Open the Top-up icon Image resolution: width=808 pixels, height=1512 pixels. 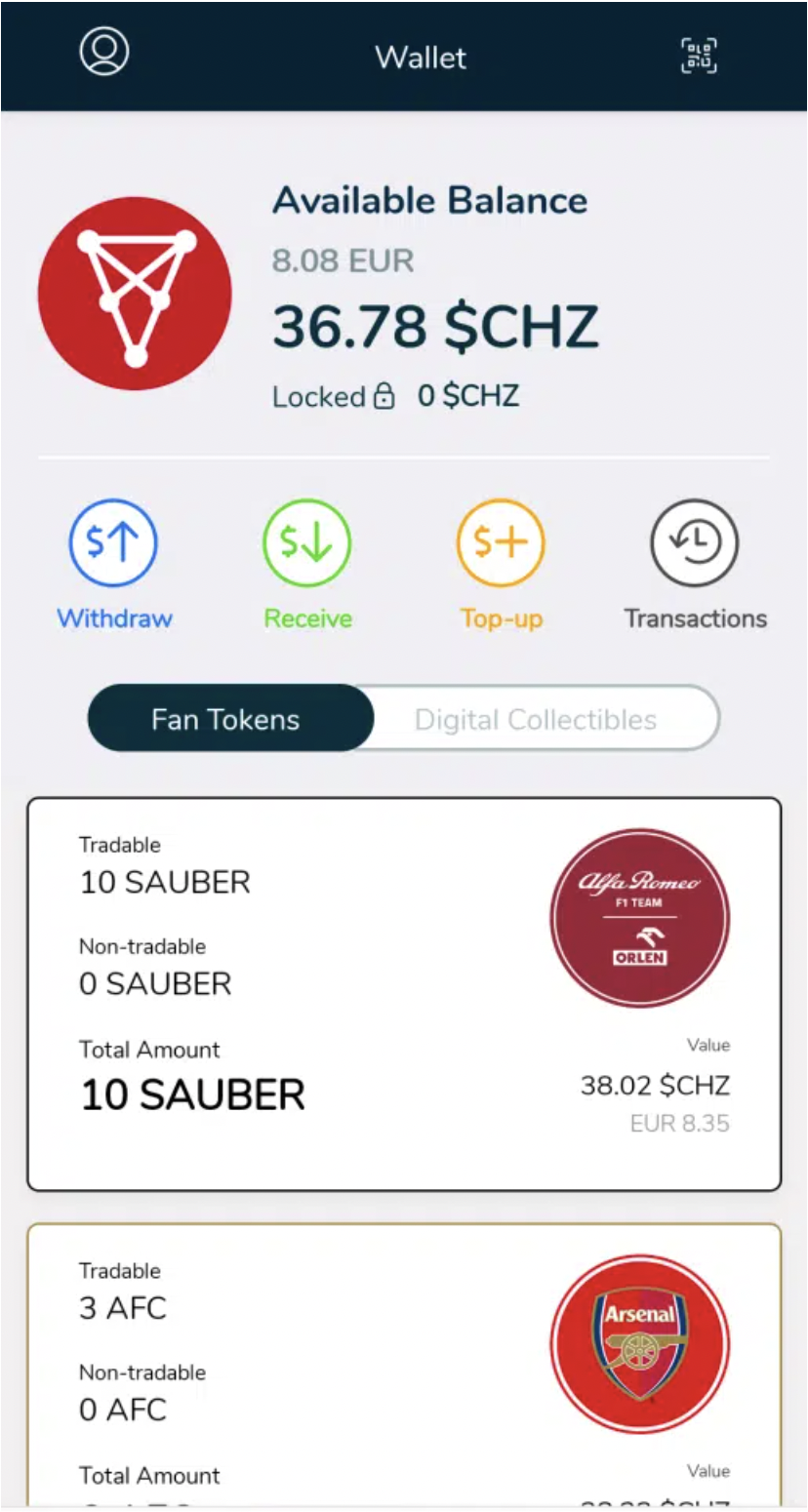[x=501, y=542]
